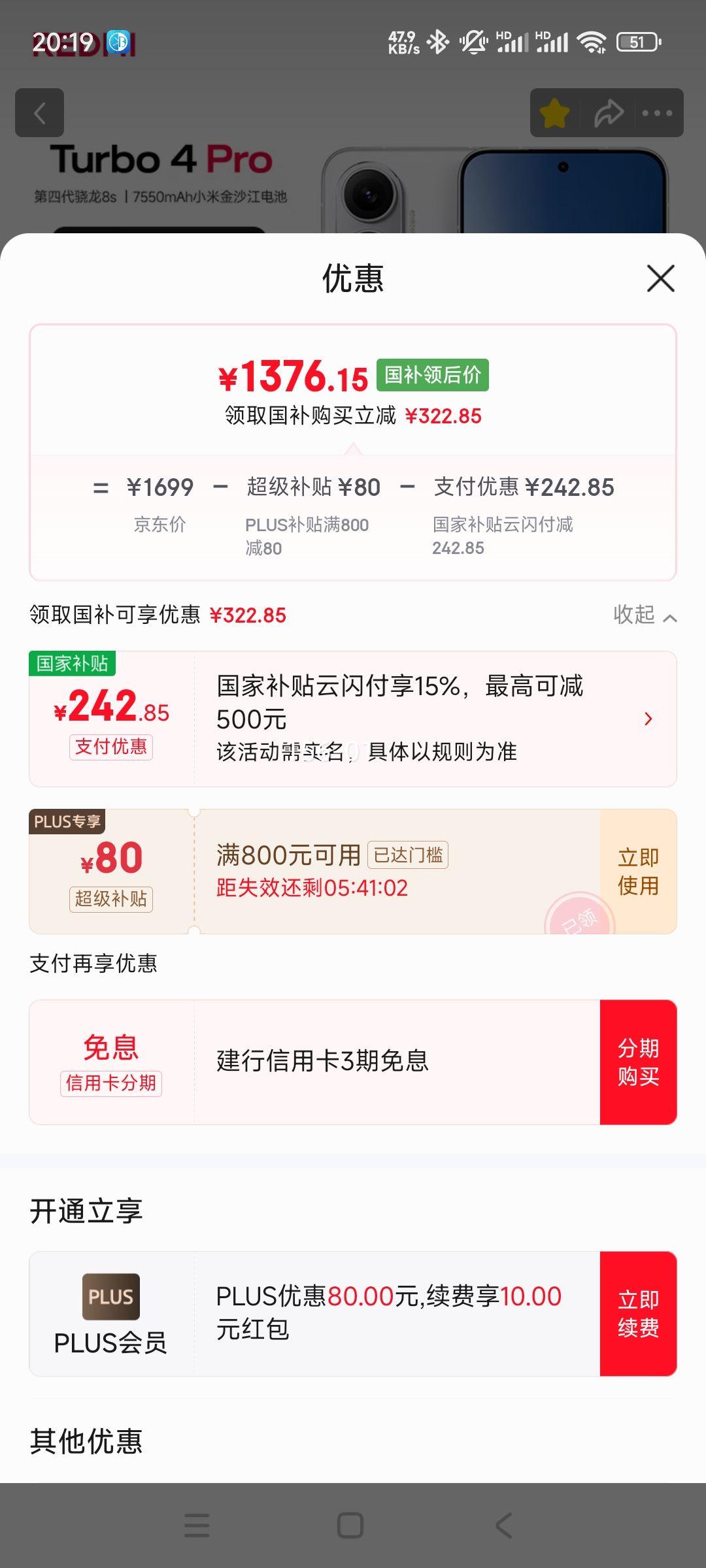Collapse the 国补 discounts list with 收起
The width and height of the screenshot is (706, 1568).
645,615
